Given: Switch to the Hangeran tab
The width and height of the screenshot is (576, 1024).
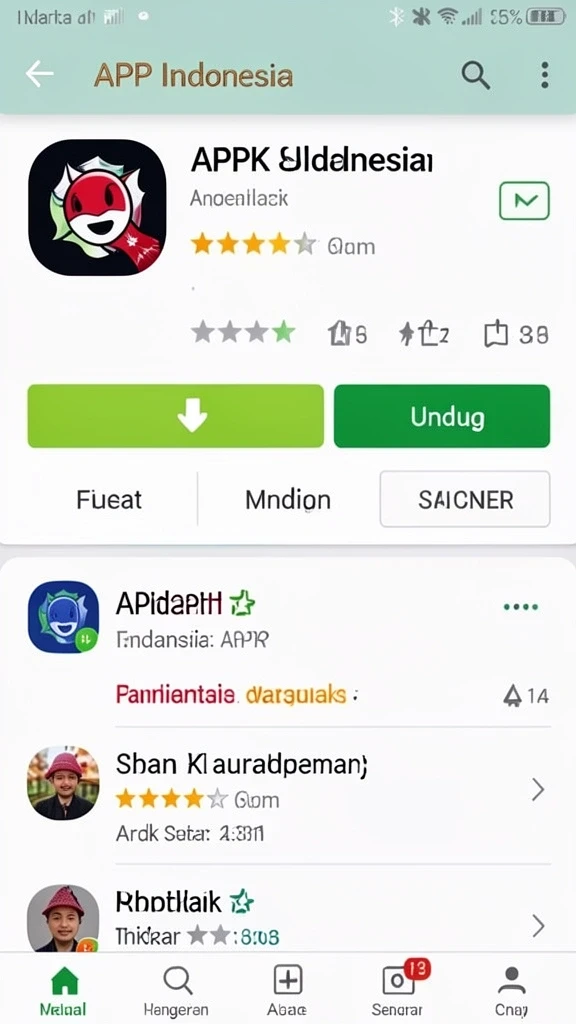Looking at the screenshot, I should [176, 991].
